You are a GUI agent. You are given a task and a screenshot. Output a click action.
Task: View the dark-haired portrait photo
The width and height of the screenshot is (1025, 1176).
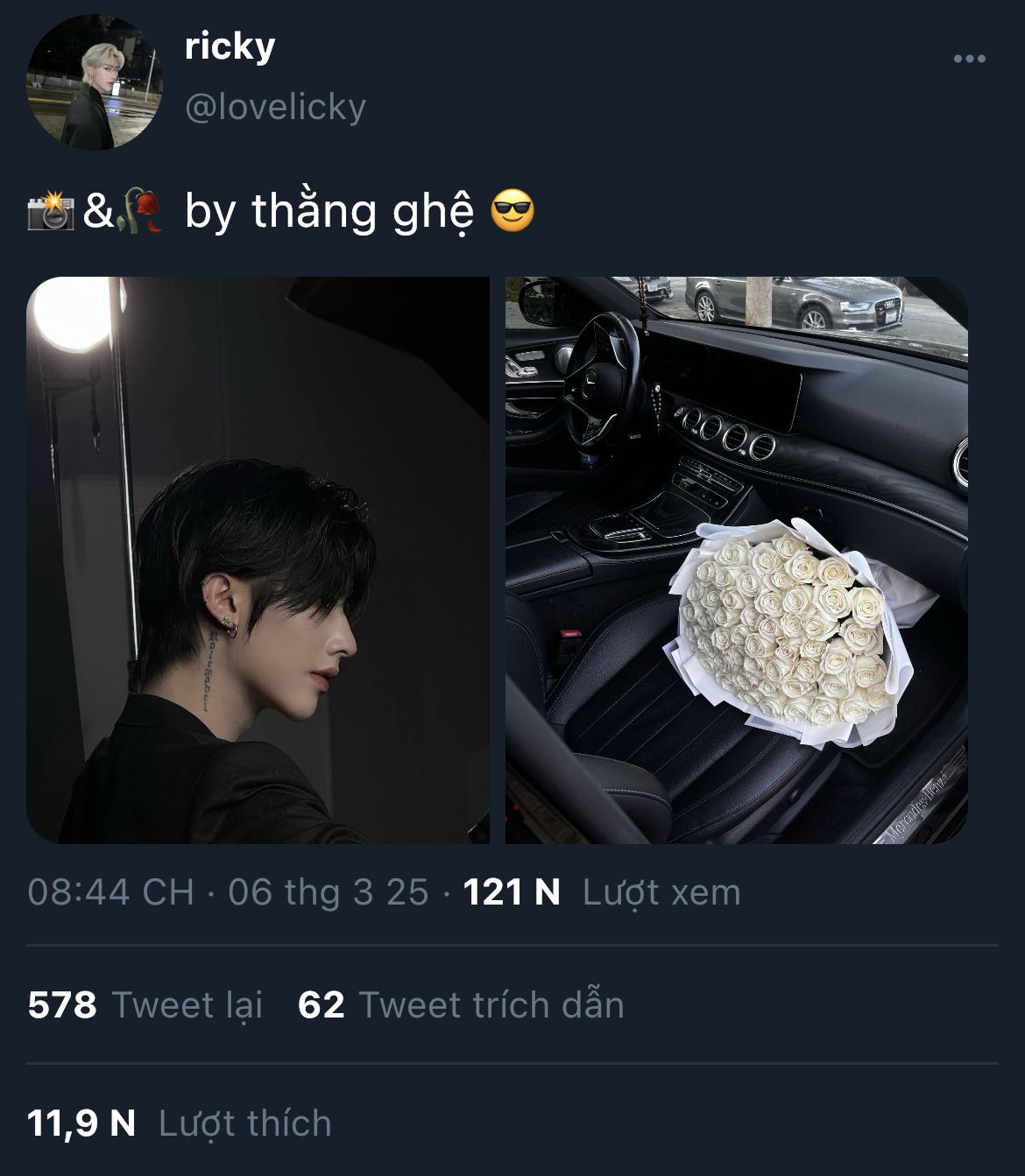[258, 560]
